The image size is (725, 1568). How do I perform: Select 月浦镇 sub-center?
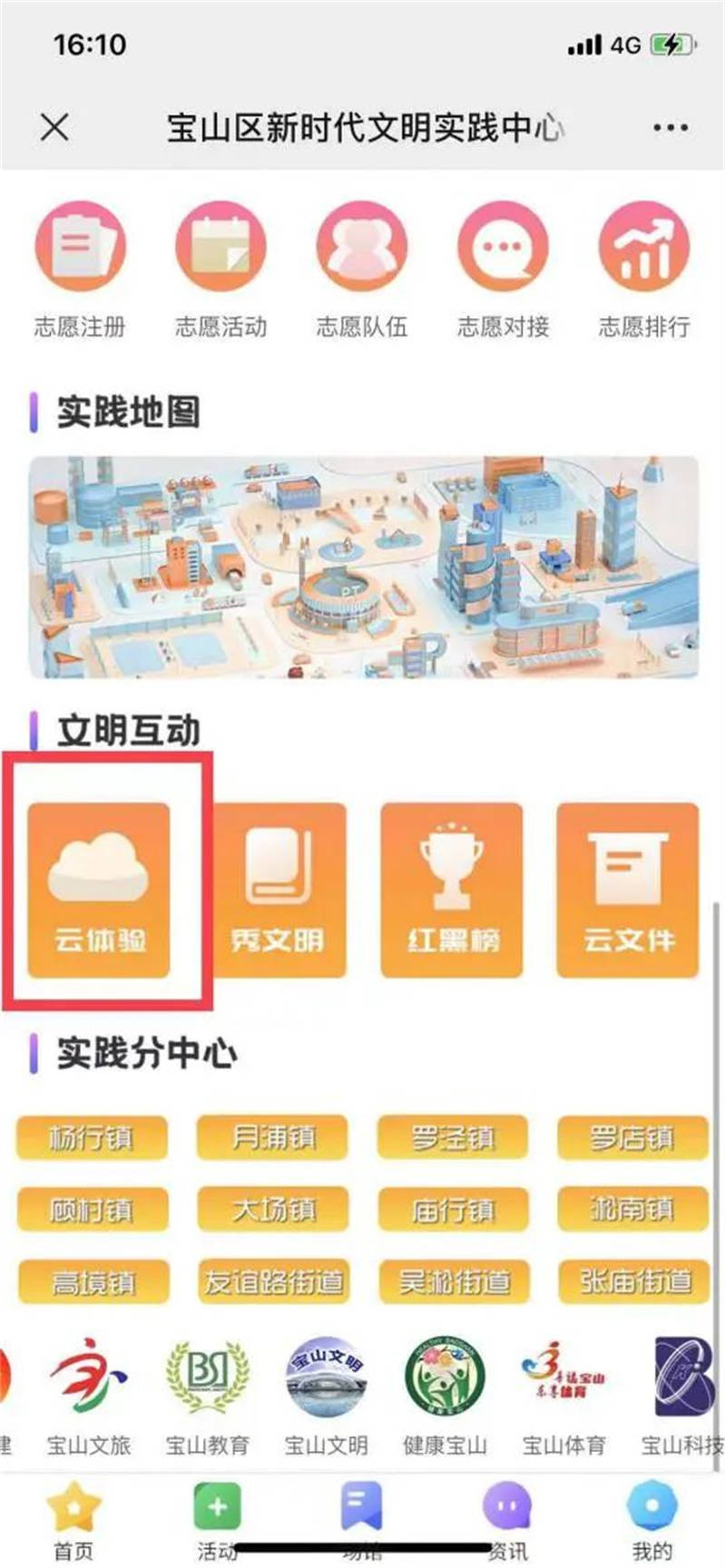(272, 1137)
